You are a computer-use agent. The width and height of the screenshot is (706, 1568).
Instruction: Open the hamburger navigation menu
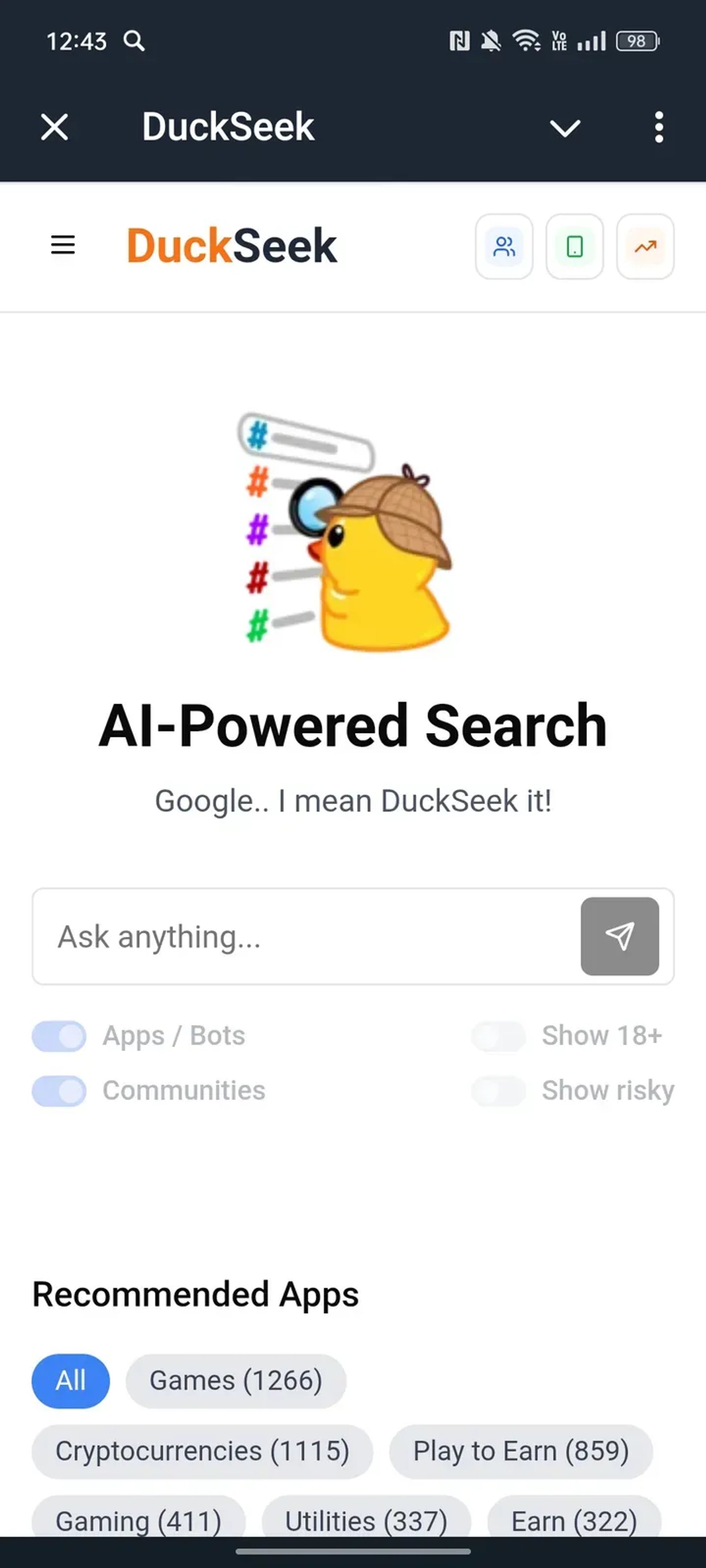click(x=63, y=245)
